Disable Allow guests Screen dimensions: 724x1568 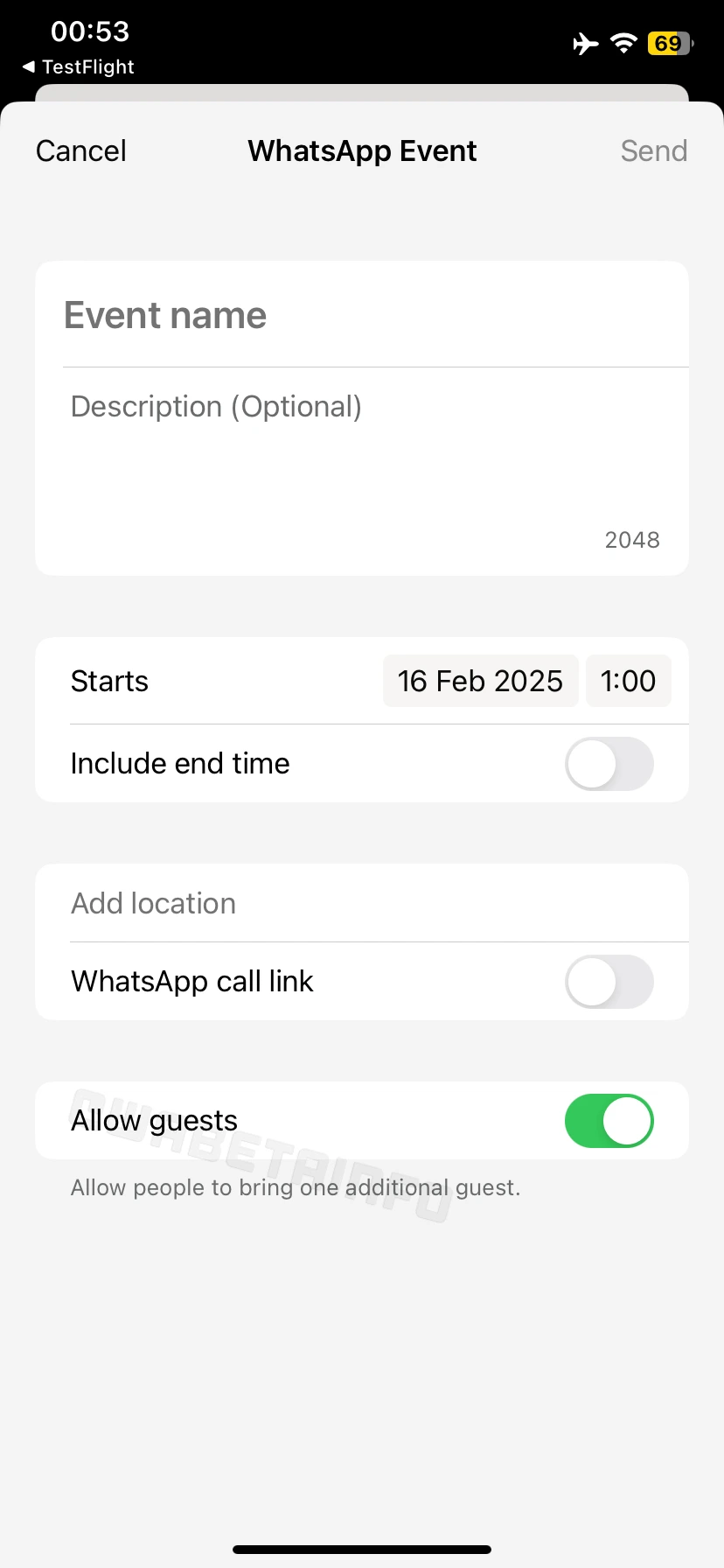coord(609,1121)
